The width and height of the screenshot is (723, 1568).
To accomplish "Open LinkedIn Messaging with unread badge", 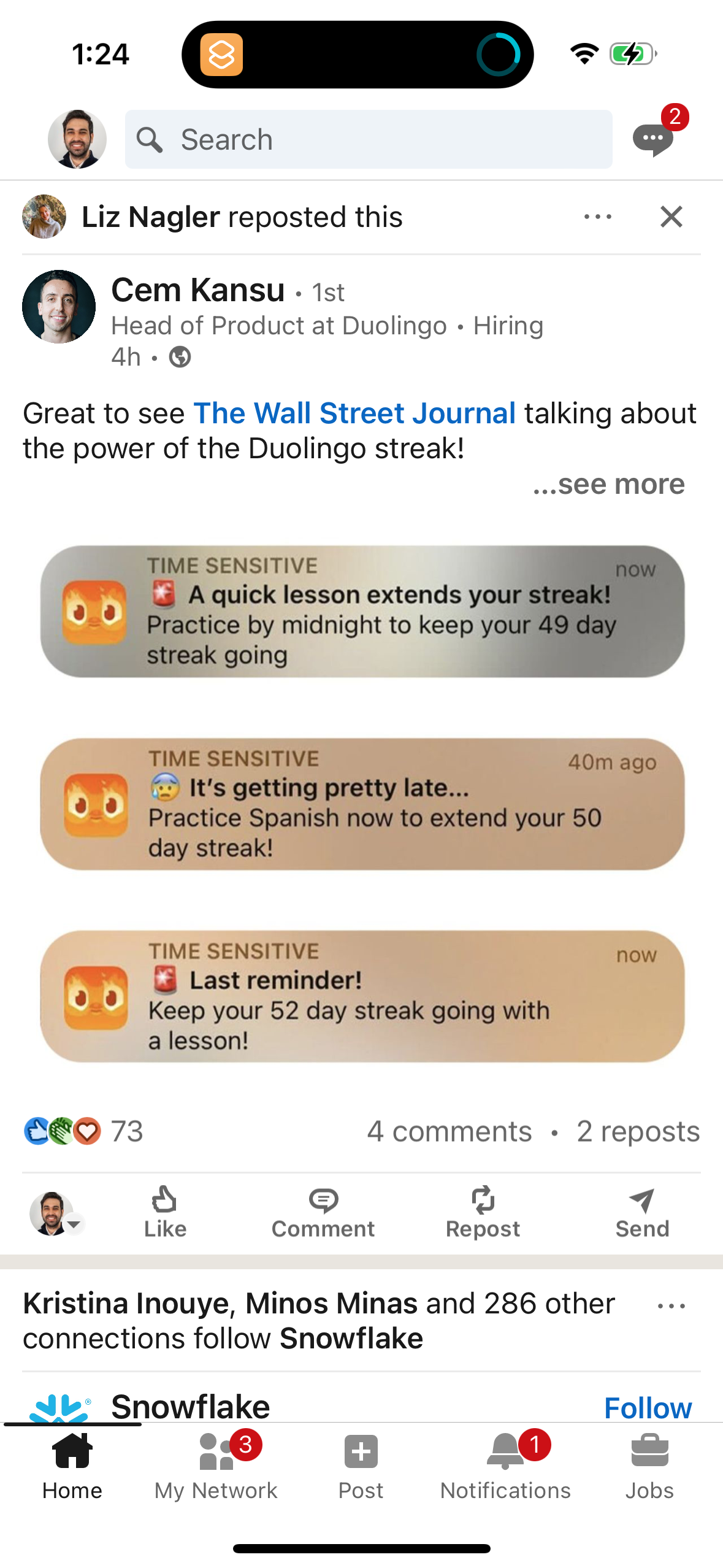I will [x=656, y=139].
